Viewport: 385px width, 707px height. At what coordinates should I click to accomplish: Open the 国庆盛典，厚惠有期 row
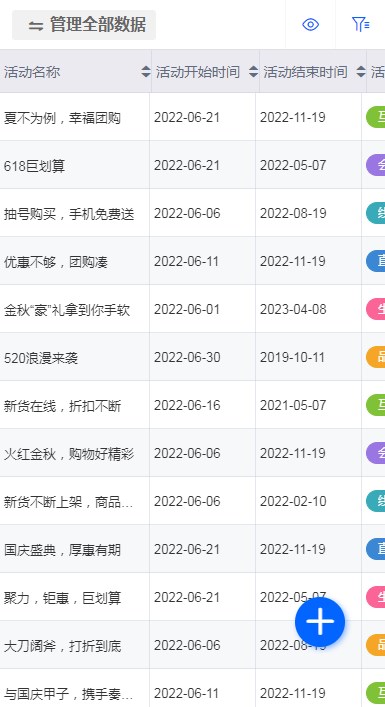pyautogui.click(x=192, y=549)
